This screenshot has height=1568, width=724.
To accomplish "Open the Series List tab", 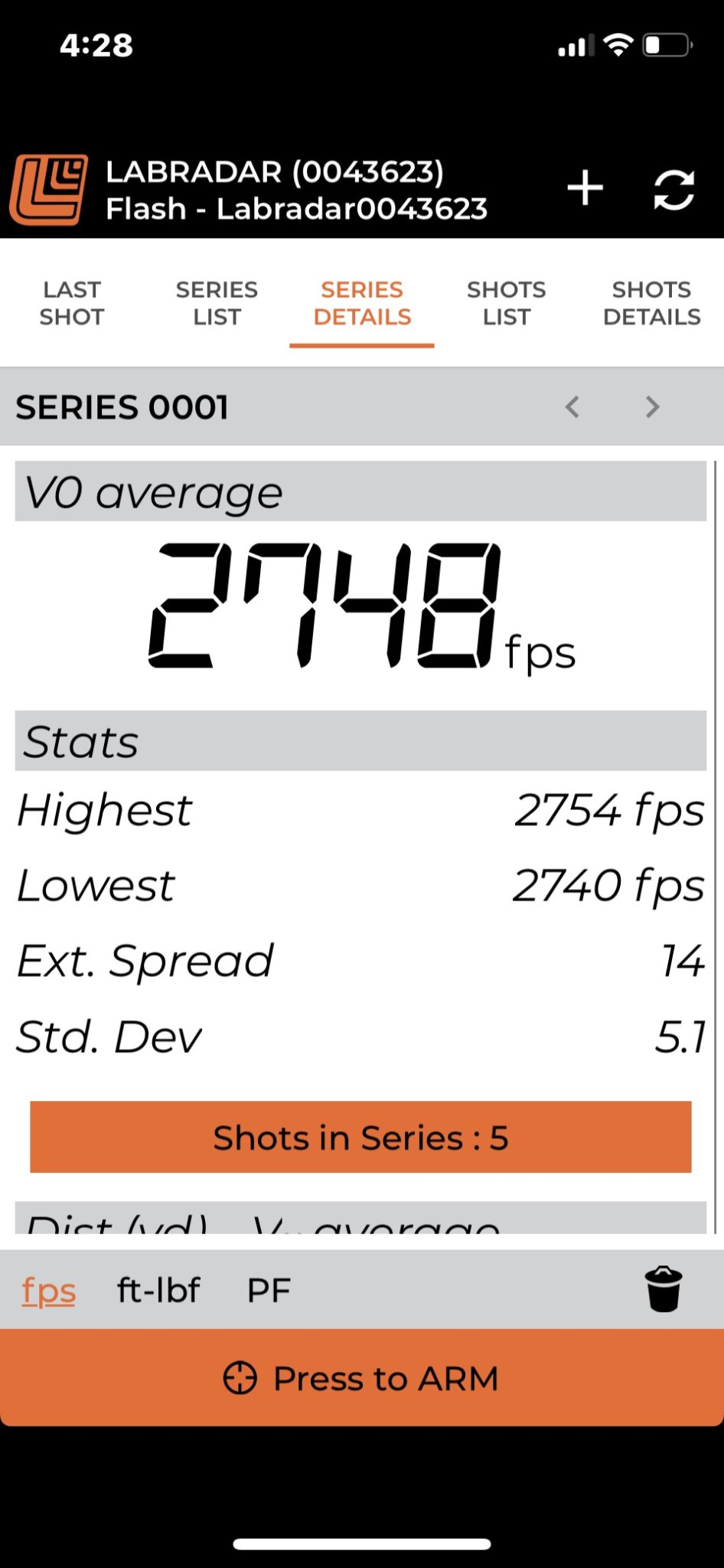I will coord(217,303).
